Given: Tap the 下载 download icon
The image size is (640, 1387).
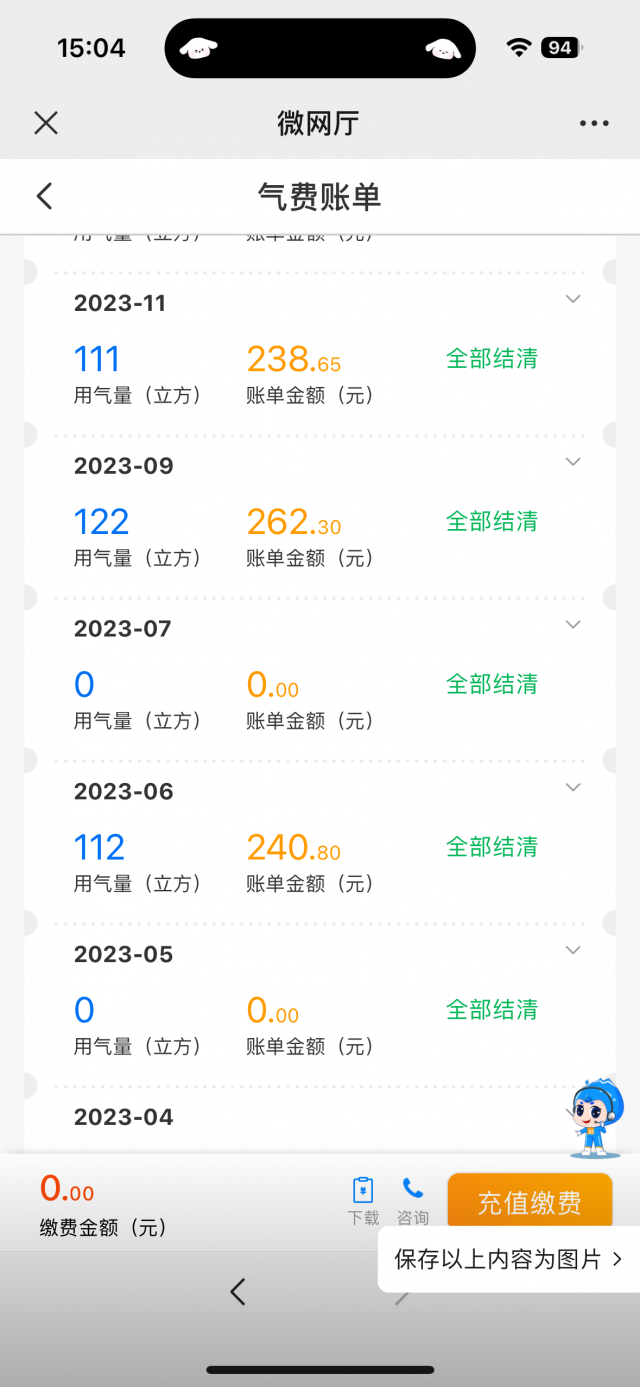Looking at the screenshot, I should 363,1199.
